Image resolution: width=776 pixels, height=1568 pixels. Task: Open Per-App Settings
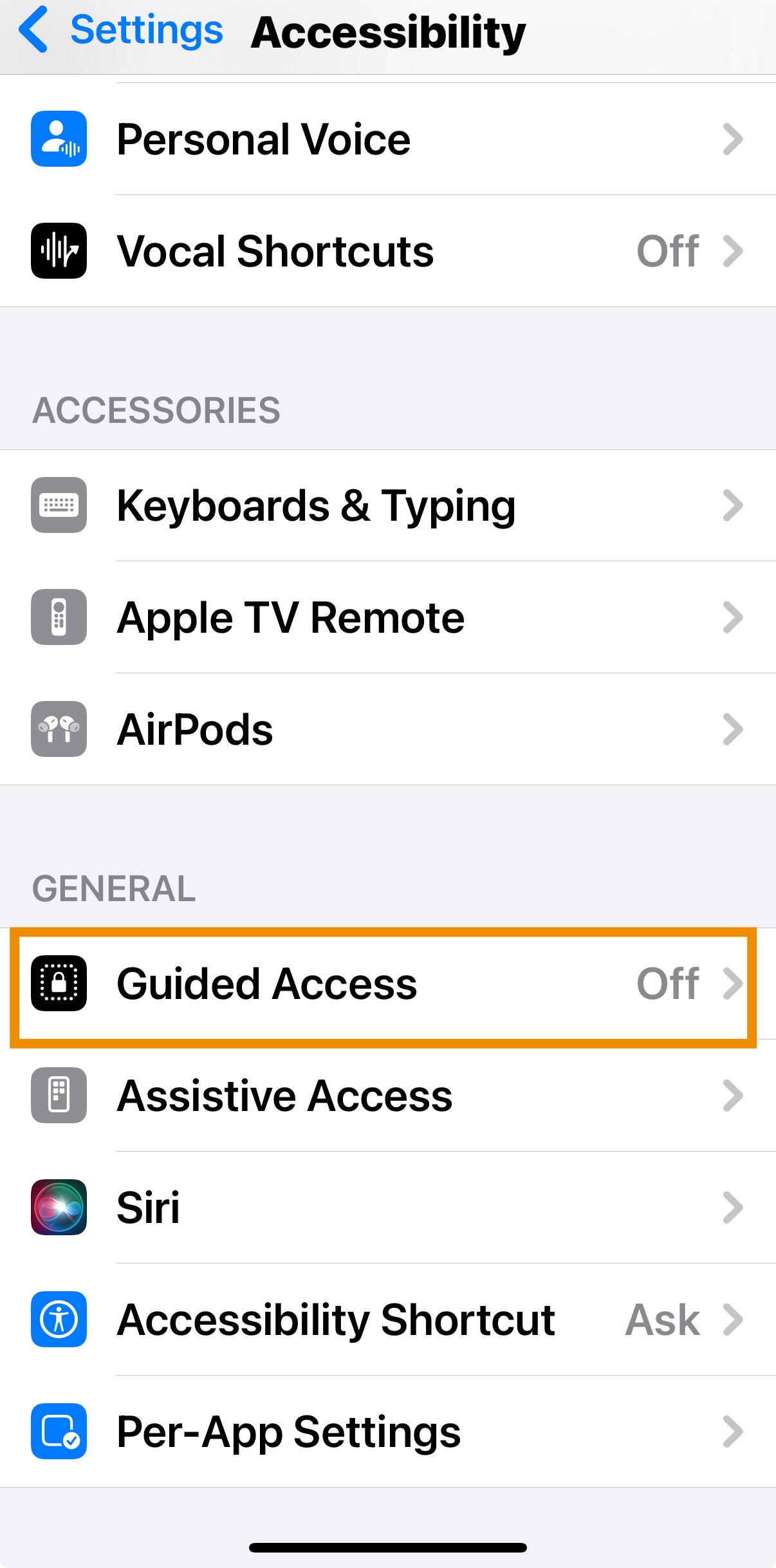tap(388, 1432)
